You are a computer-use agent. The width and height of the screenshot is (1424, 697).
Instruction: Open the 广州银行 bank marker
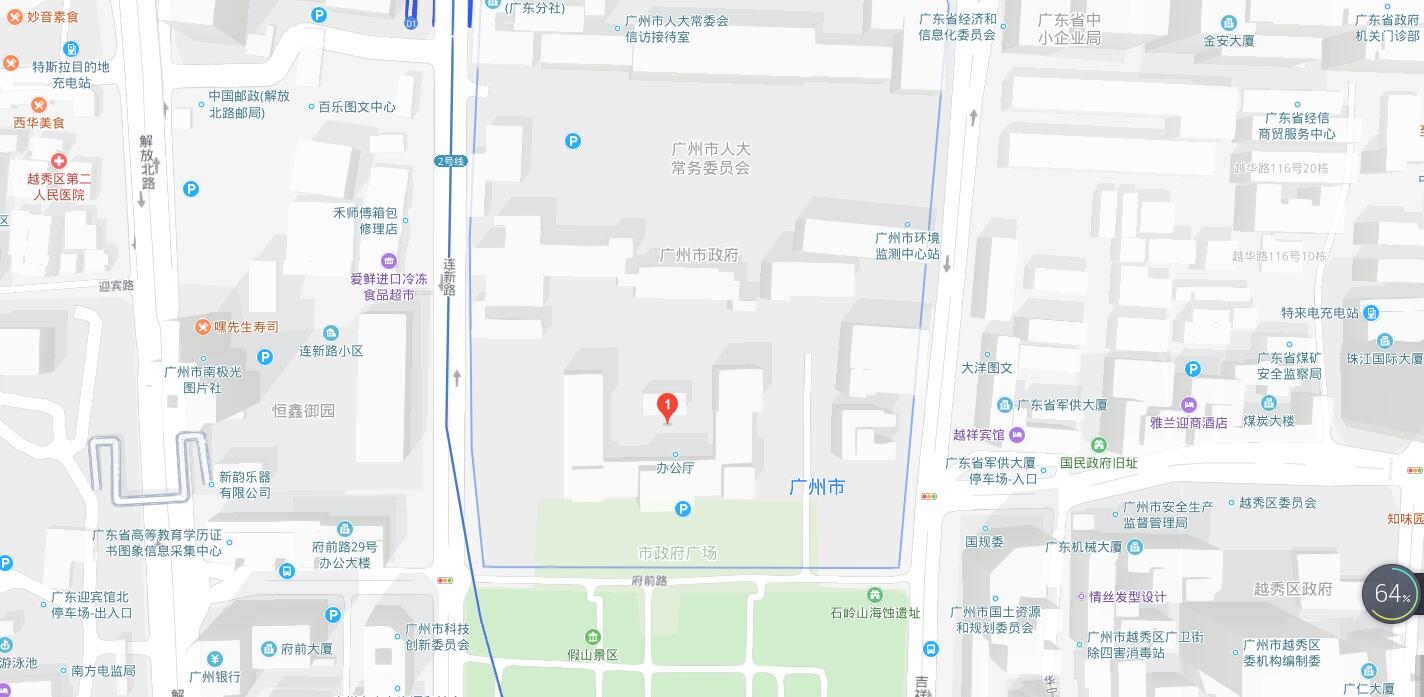coord(215,659)
